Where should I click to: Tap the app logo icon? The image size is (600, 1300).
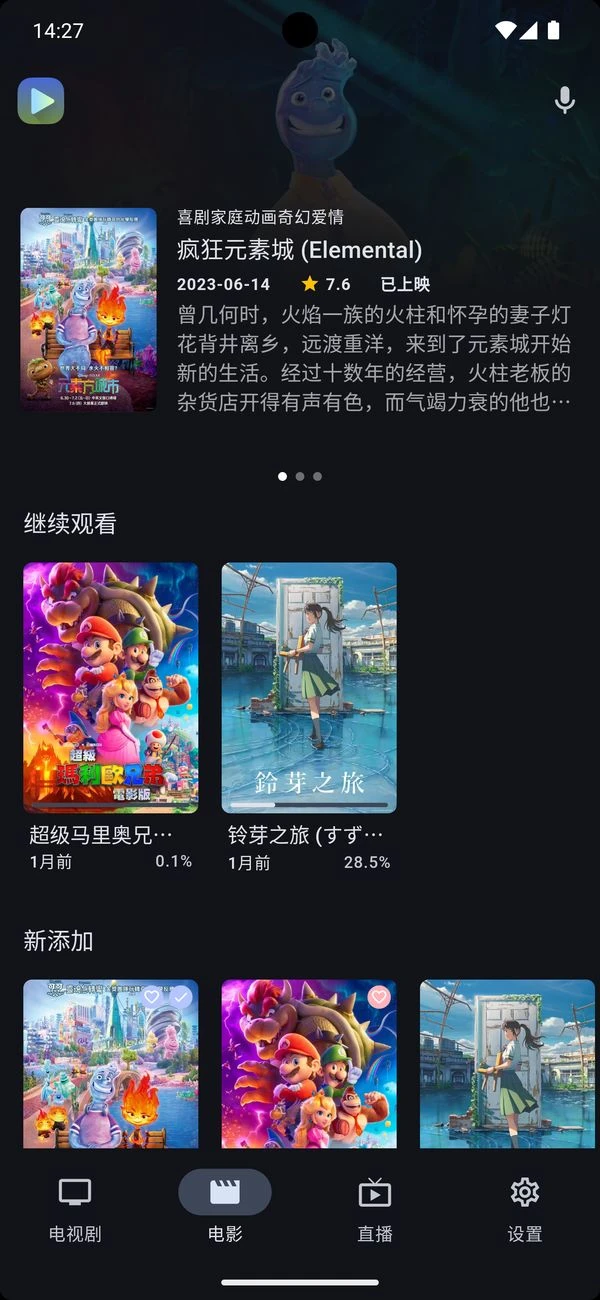[x=41, y=101]
